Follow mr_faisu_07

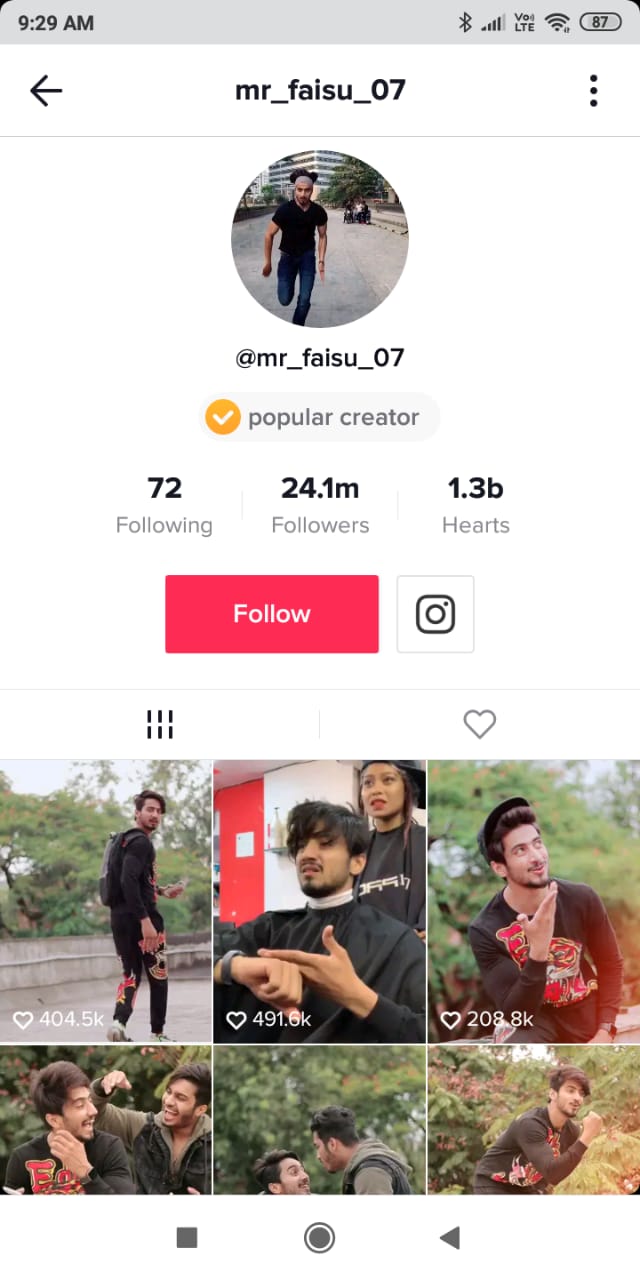(272, 614)
